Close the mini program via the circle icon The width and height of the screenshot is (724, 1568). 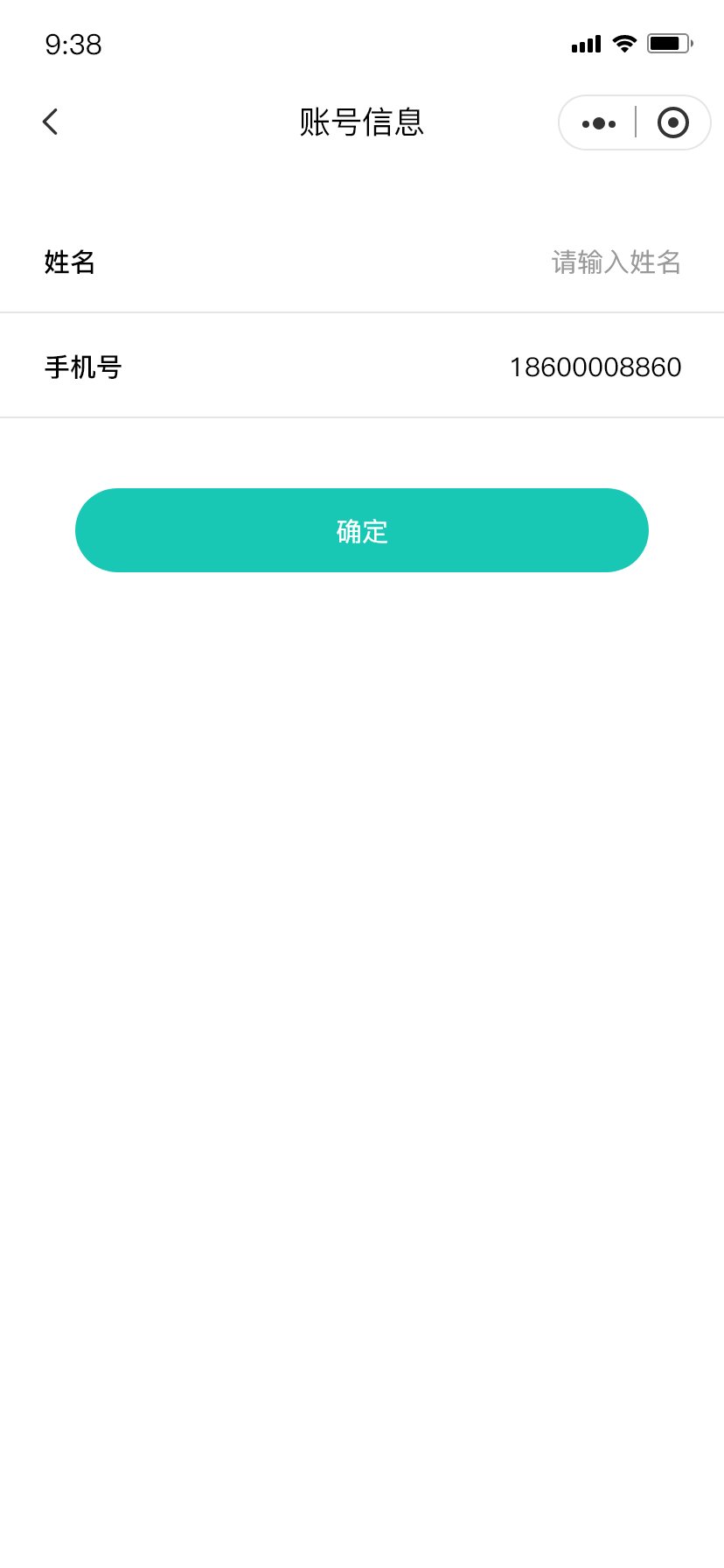[x=672, y=122]
